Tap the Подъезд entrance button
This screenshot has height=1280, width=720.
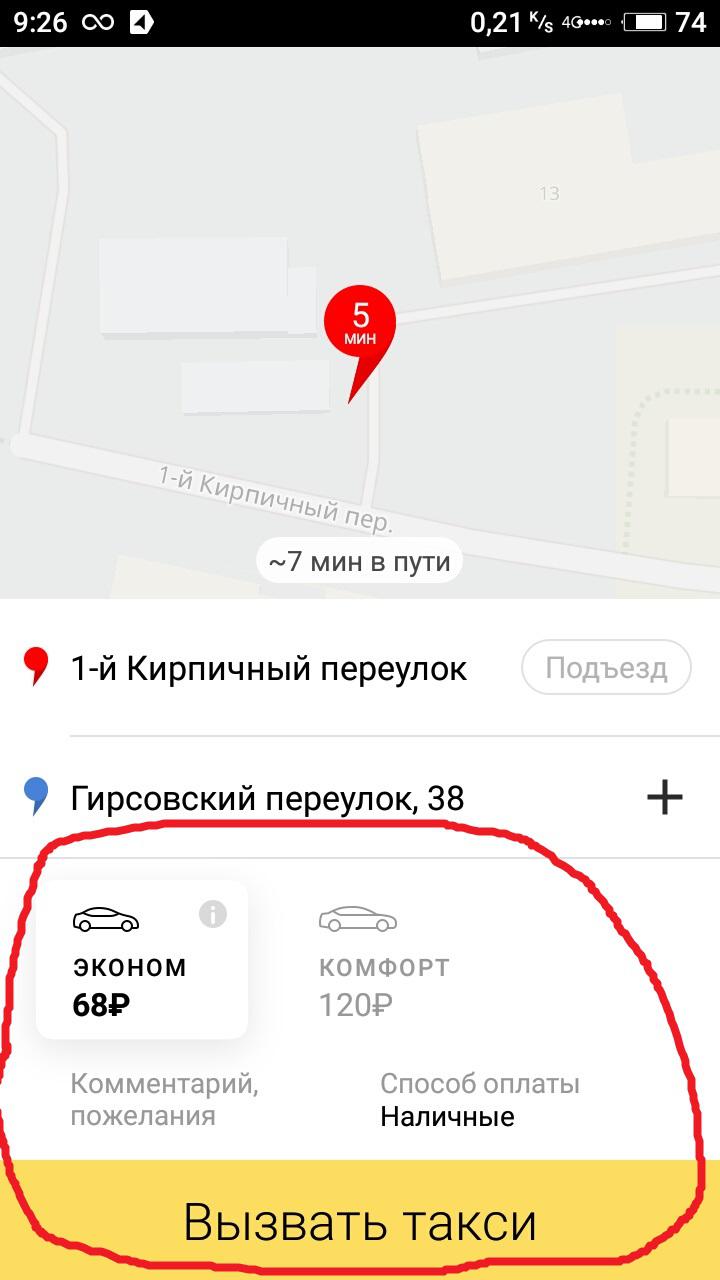pos(606,668)
